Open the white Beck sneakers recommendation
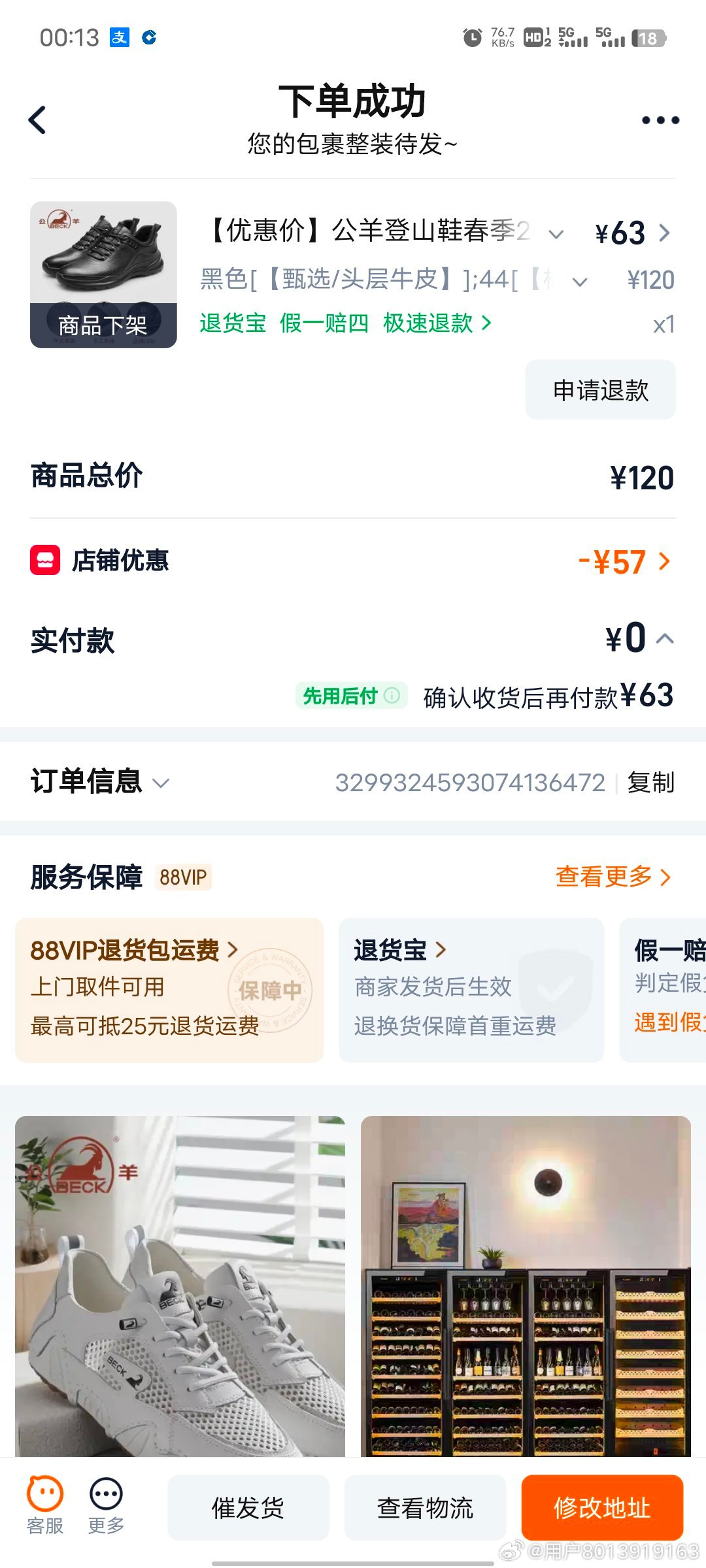This screenshot has height=1568, width=706. (x=180, y=1285)
